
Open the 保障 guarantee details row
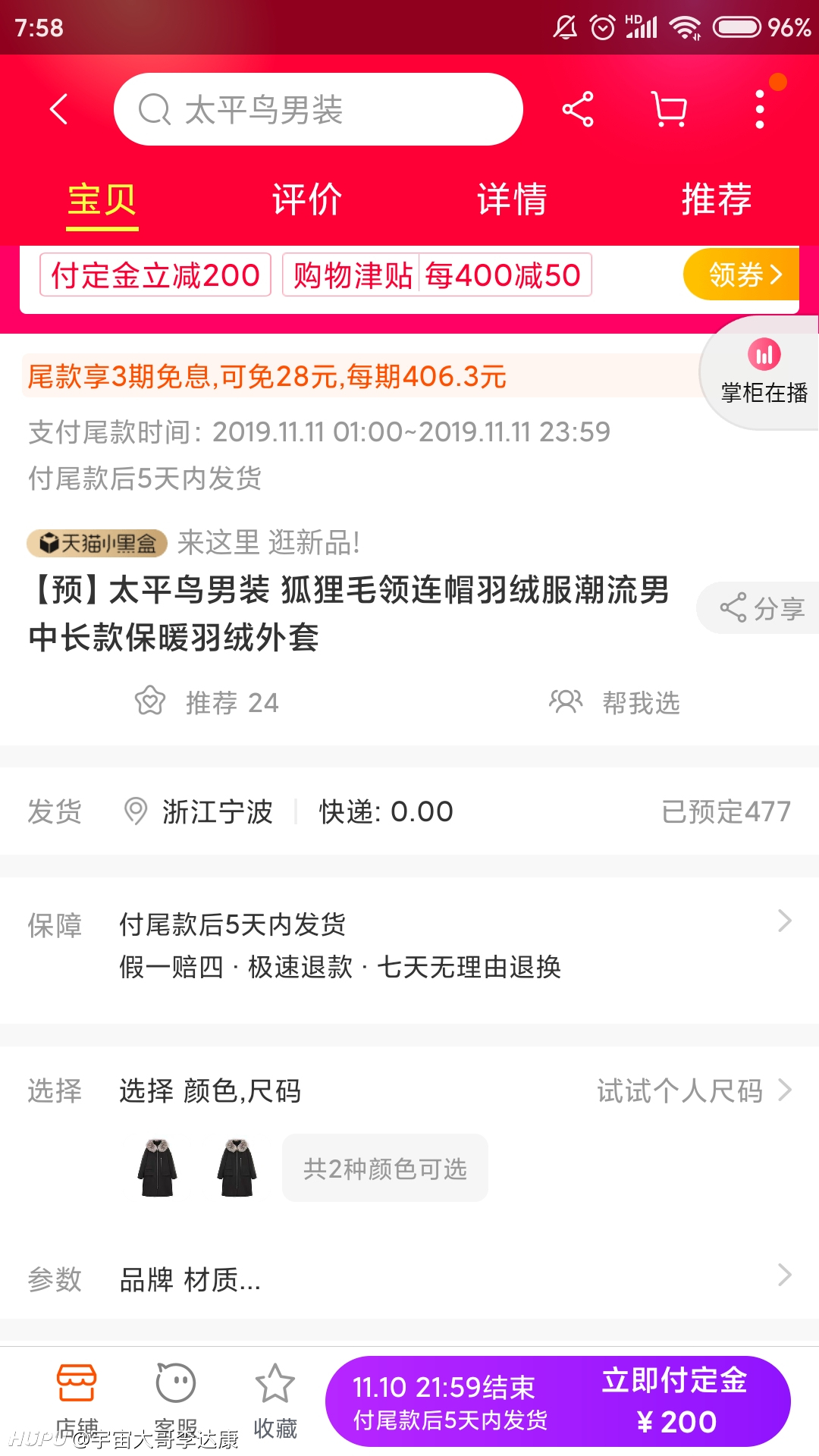pos(409,945)
